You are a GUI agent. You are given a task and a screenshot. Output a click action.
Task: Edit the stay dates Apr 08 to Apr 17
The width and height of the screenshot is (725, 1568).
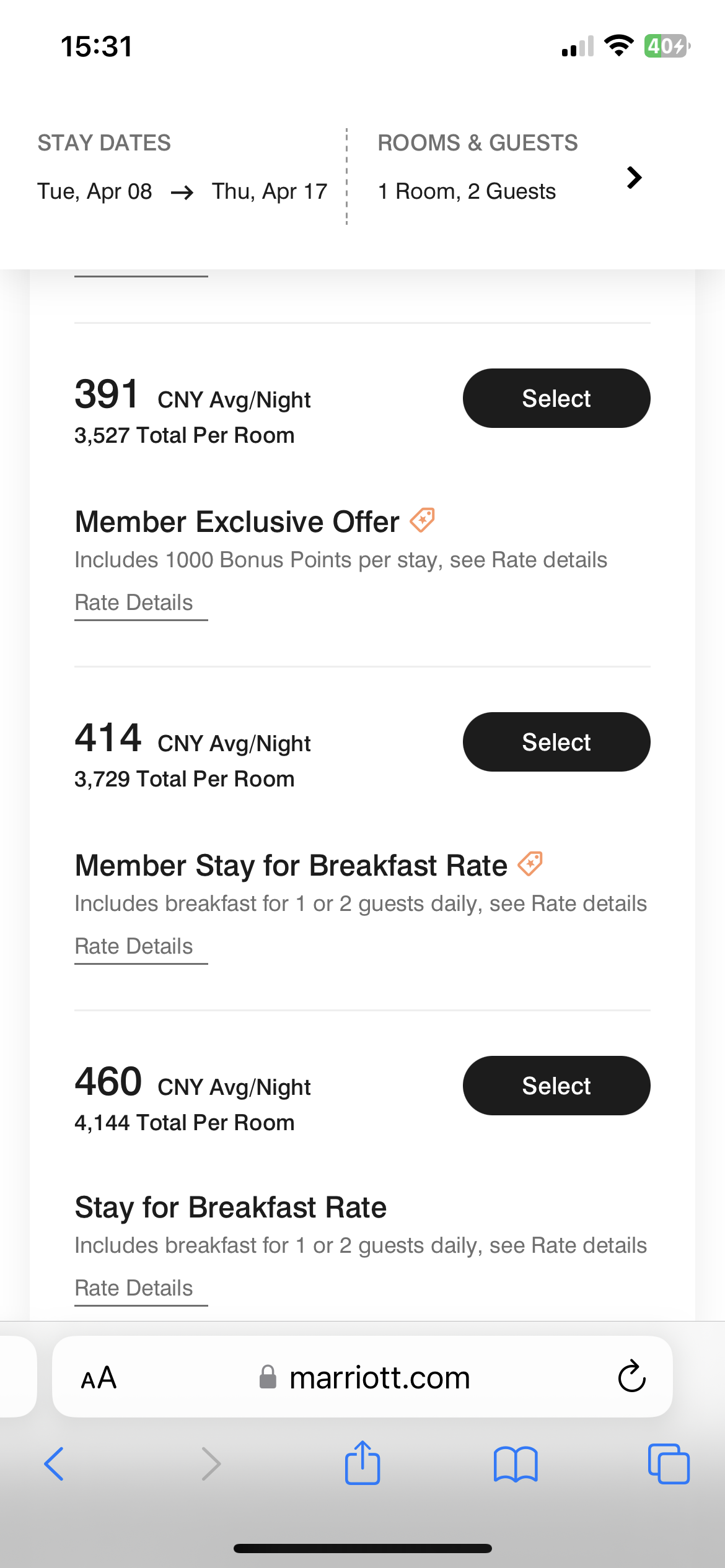pos(182,191)
